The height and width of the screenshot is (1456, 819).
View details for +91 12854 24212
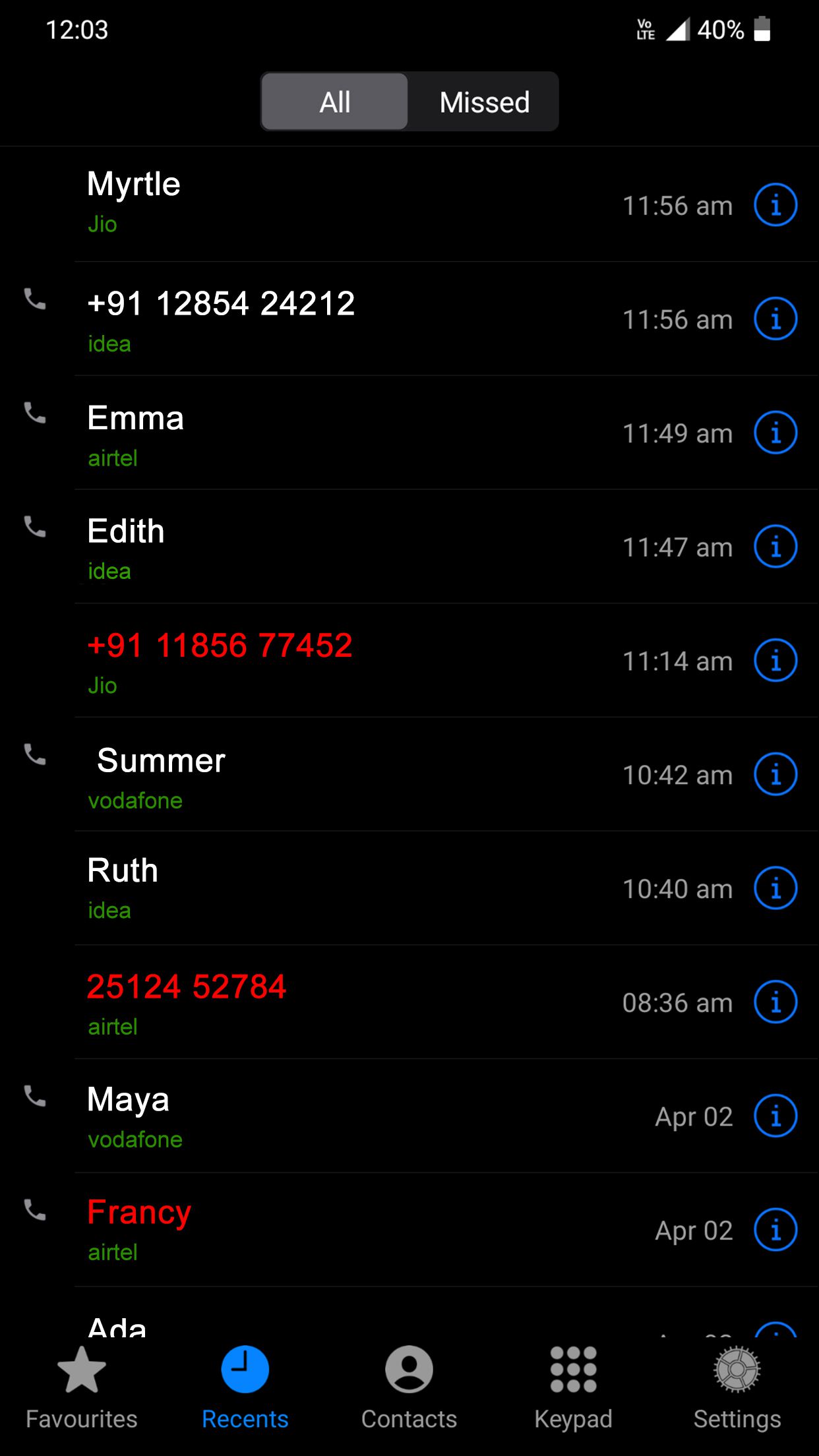point(775,319)
